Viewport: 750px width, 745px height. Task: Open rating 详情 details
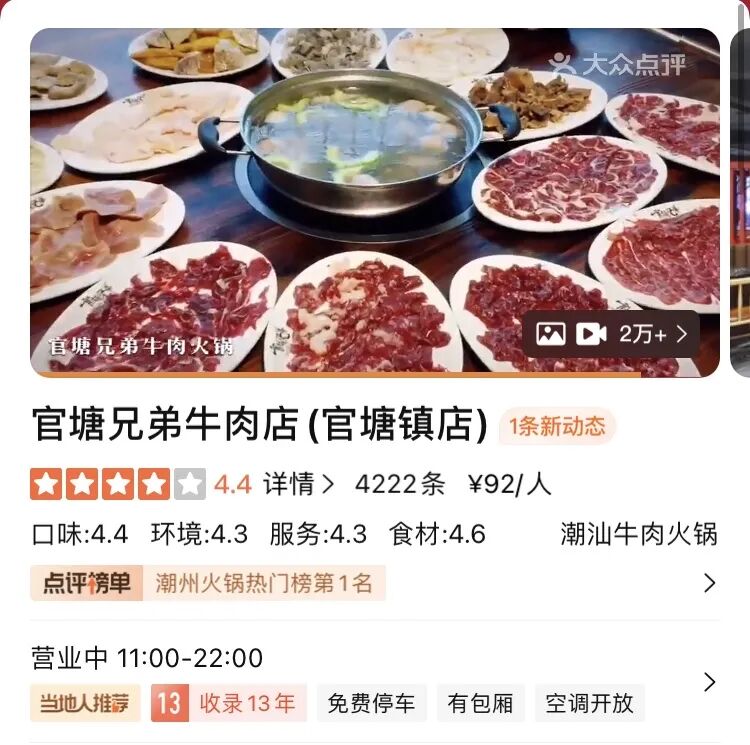[298, 485]
